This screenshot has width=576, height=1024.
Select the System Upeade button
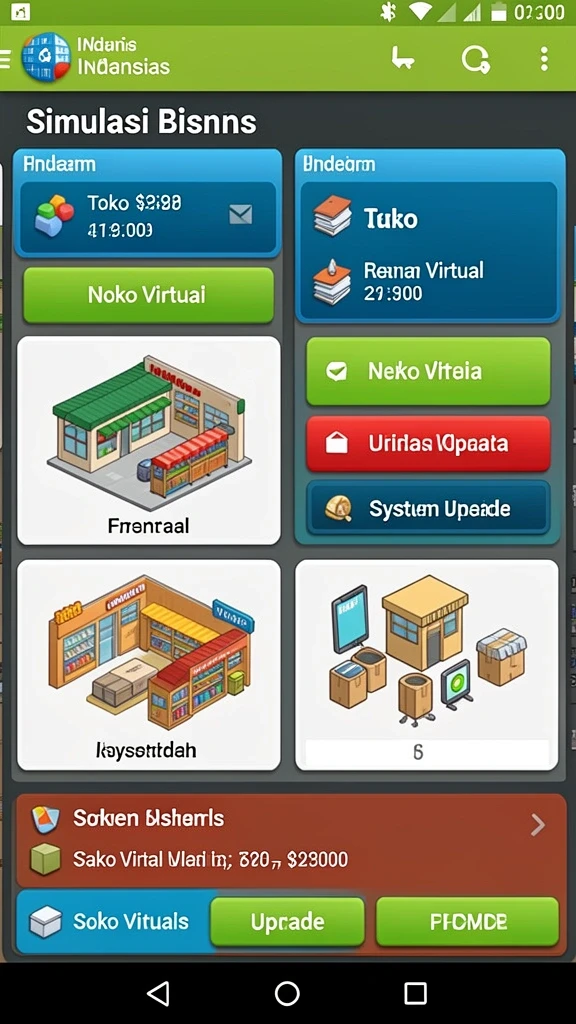click(428, 509)
